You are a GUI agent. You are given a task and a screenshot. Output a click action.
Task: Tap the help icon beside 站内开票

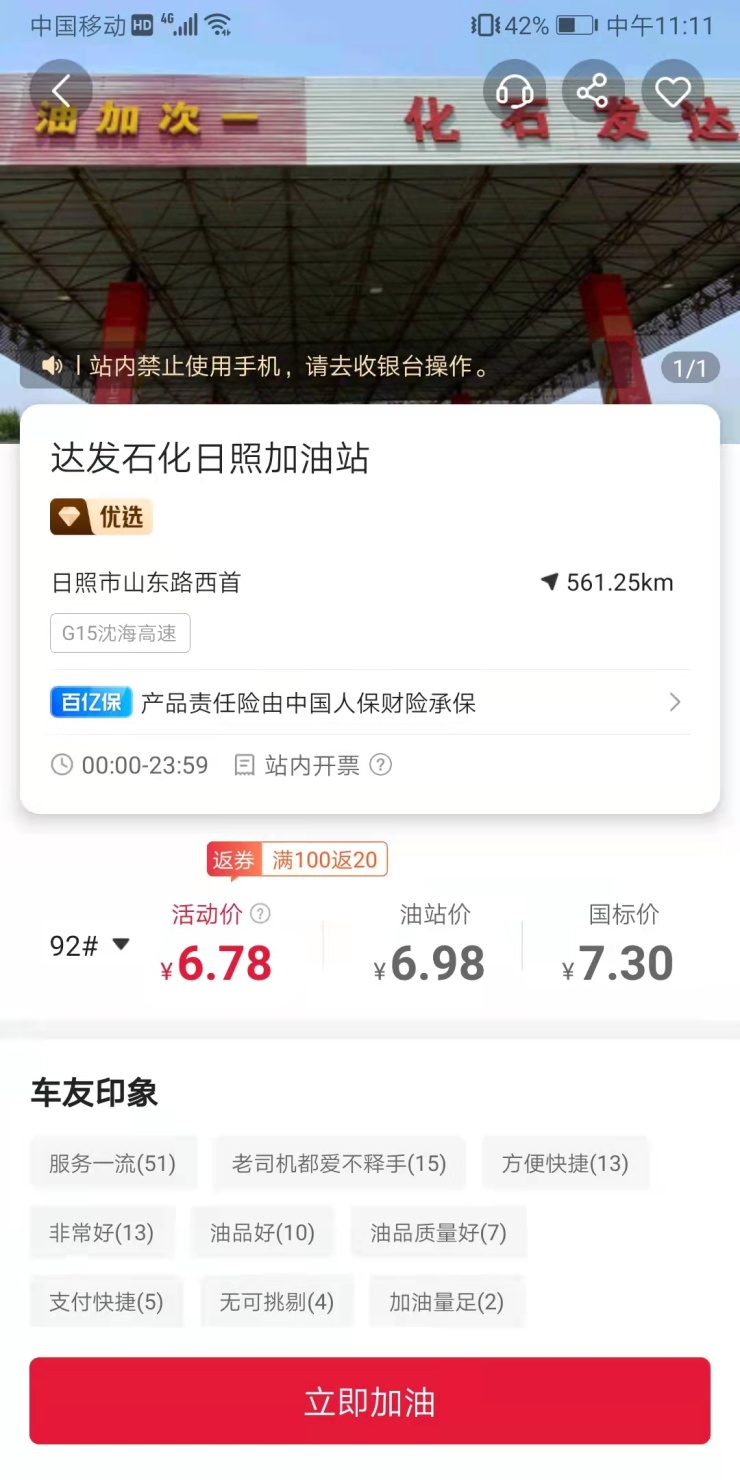point(381,765)
